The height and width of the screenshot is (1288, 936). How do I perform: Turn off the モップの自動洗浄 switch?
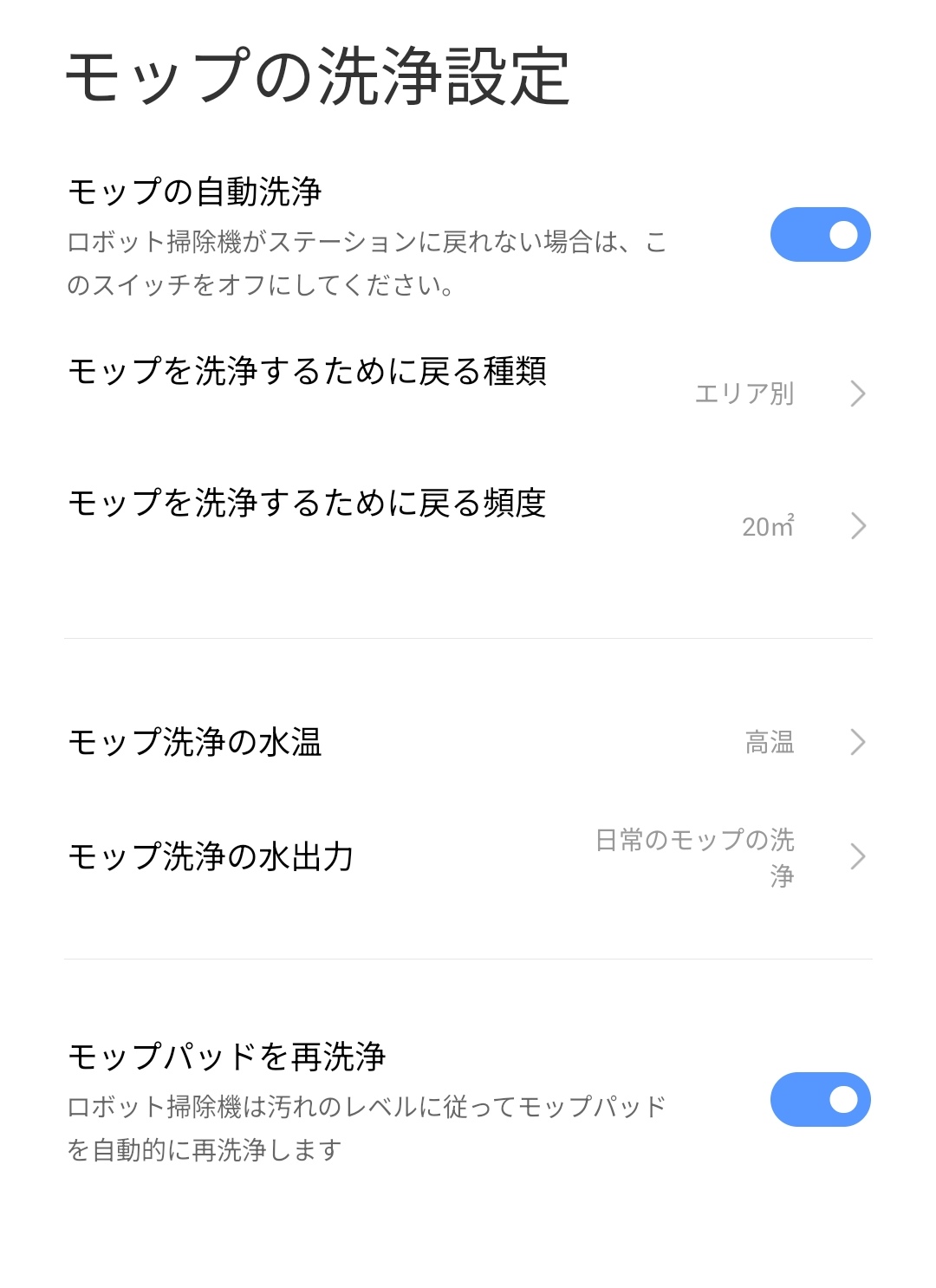pos(820,235)
